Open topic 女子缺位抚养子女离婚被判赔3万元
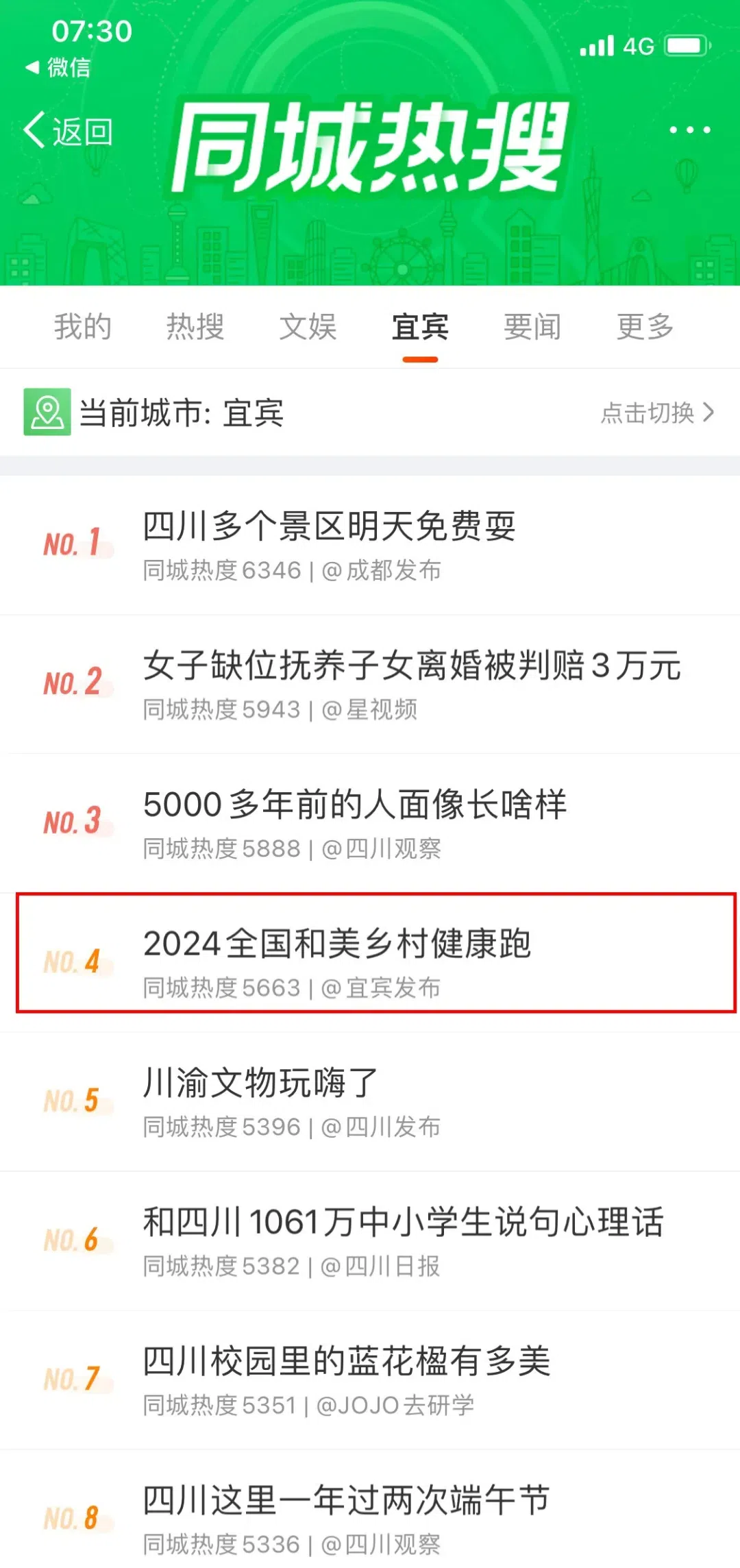 coord(411,666)
